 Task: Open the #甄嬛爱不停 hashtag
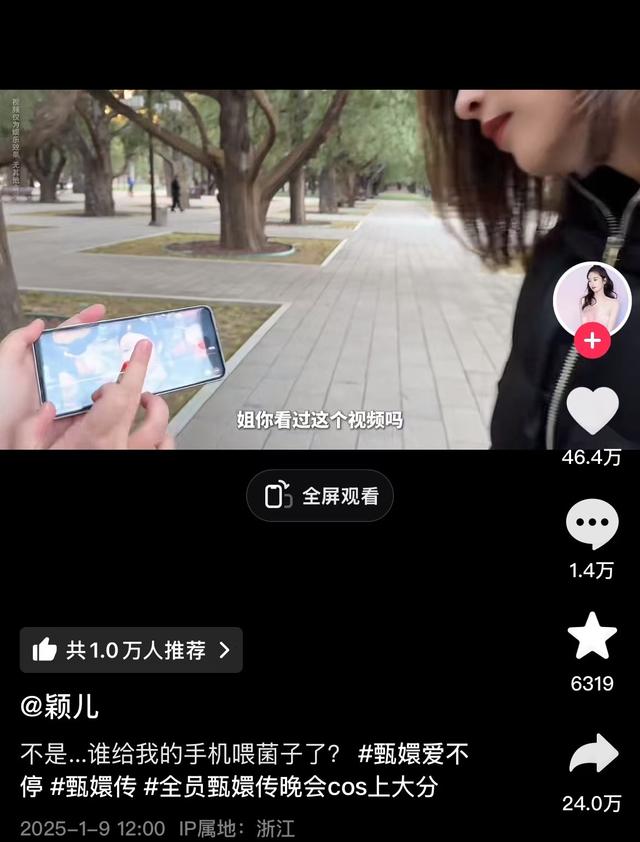[x=413, y=753]
